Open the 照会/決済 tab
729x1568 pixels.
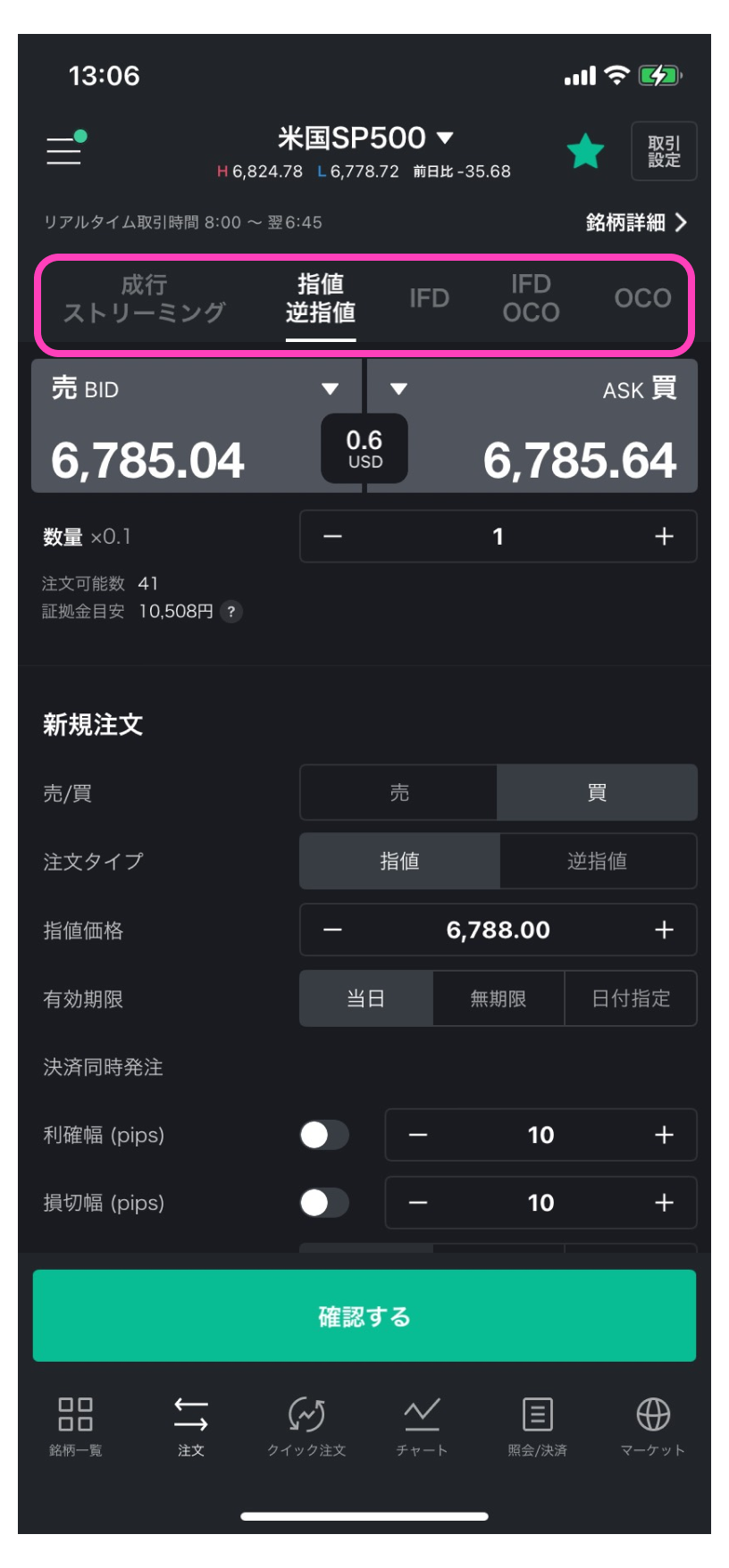tap(537, 1425)
